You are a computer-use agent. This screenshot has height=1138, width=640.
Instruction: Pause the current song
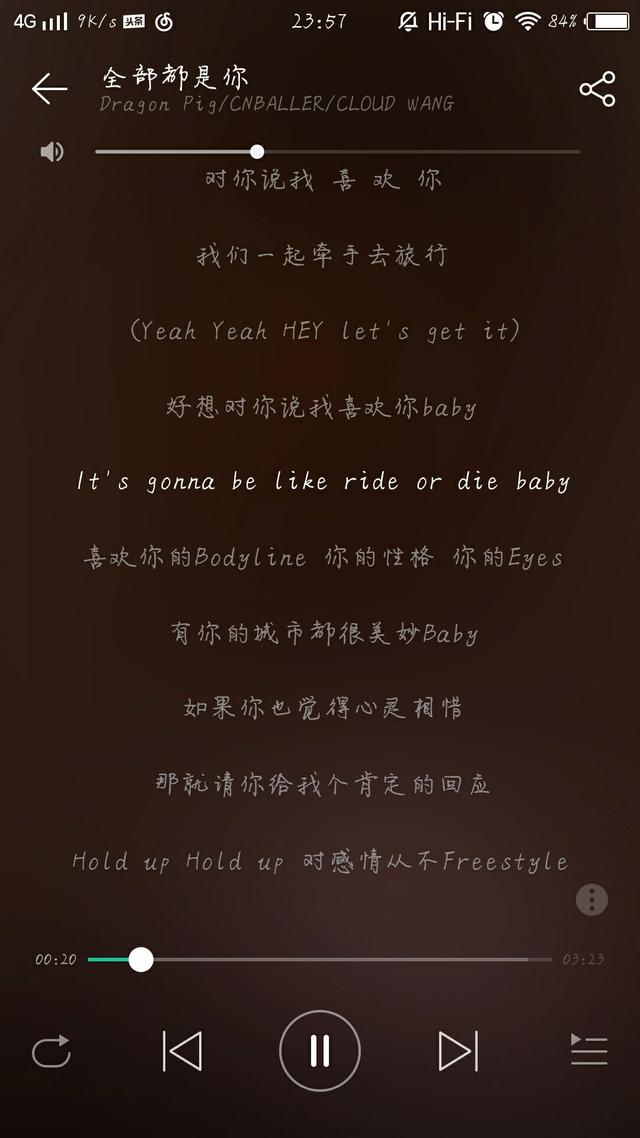tap(320, 1051)
